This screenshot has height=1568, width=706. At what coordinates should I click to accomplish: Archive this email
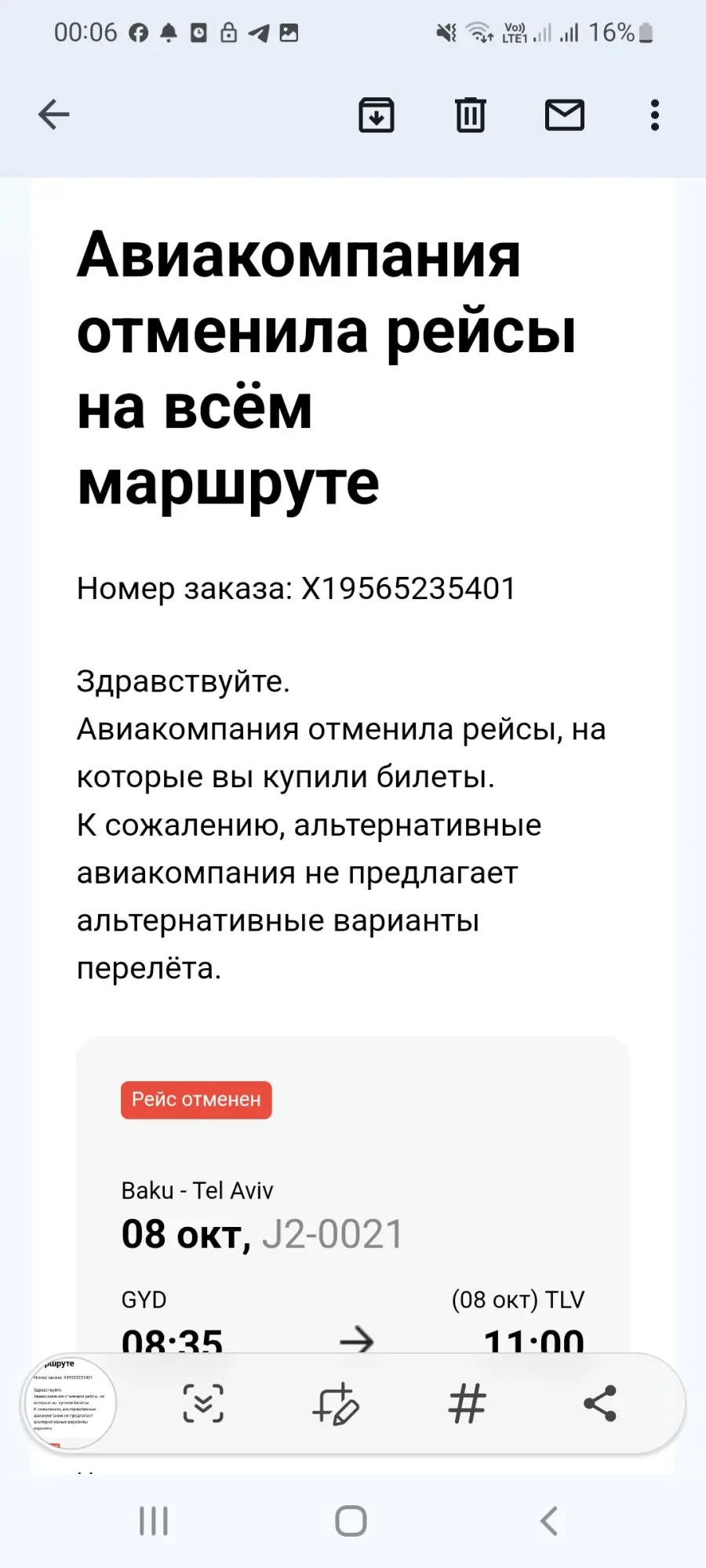pos(377,115)
